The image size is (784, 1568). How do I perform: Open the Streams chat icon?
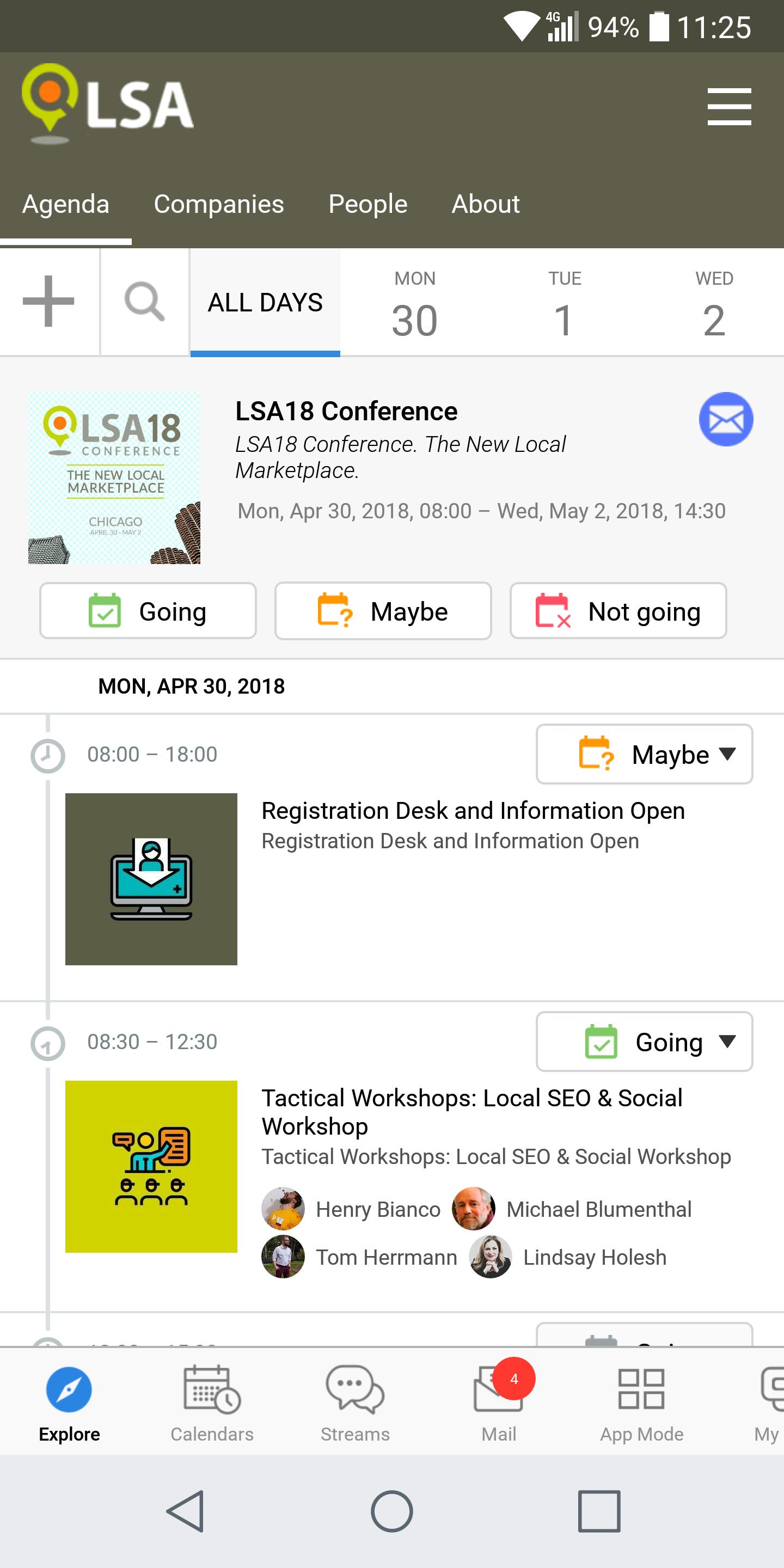(x=355, y=1400)
